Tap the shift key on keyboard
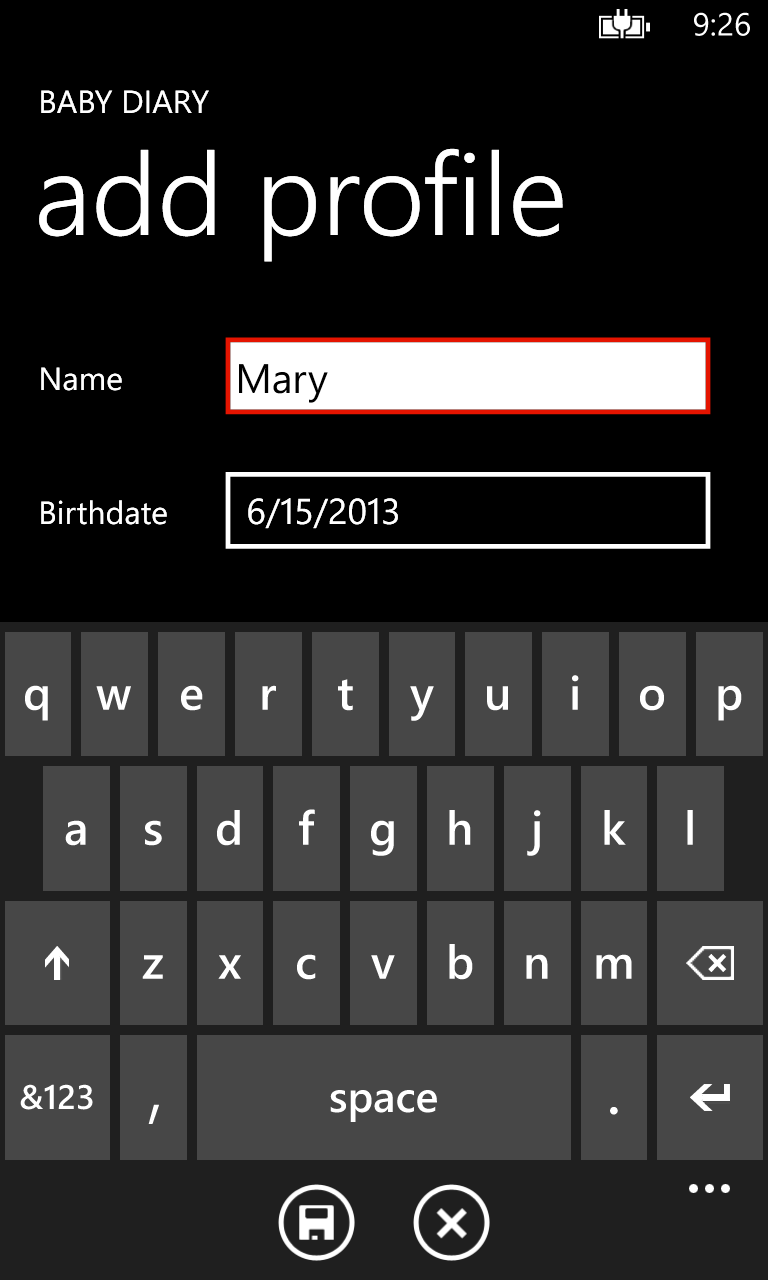 (x=57, y=963)
